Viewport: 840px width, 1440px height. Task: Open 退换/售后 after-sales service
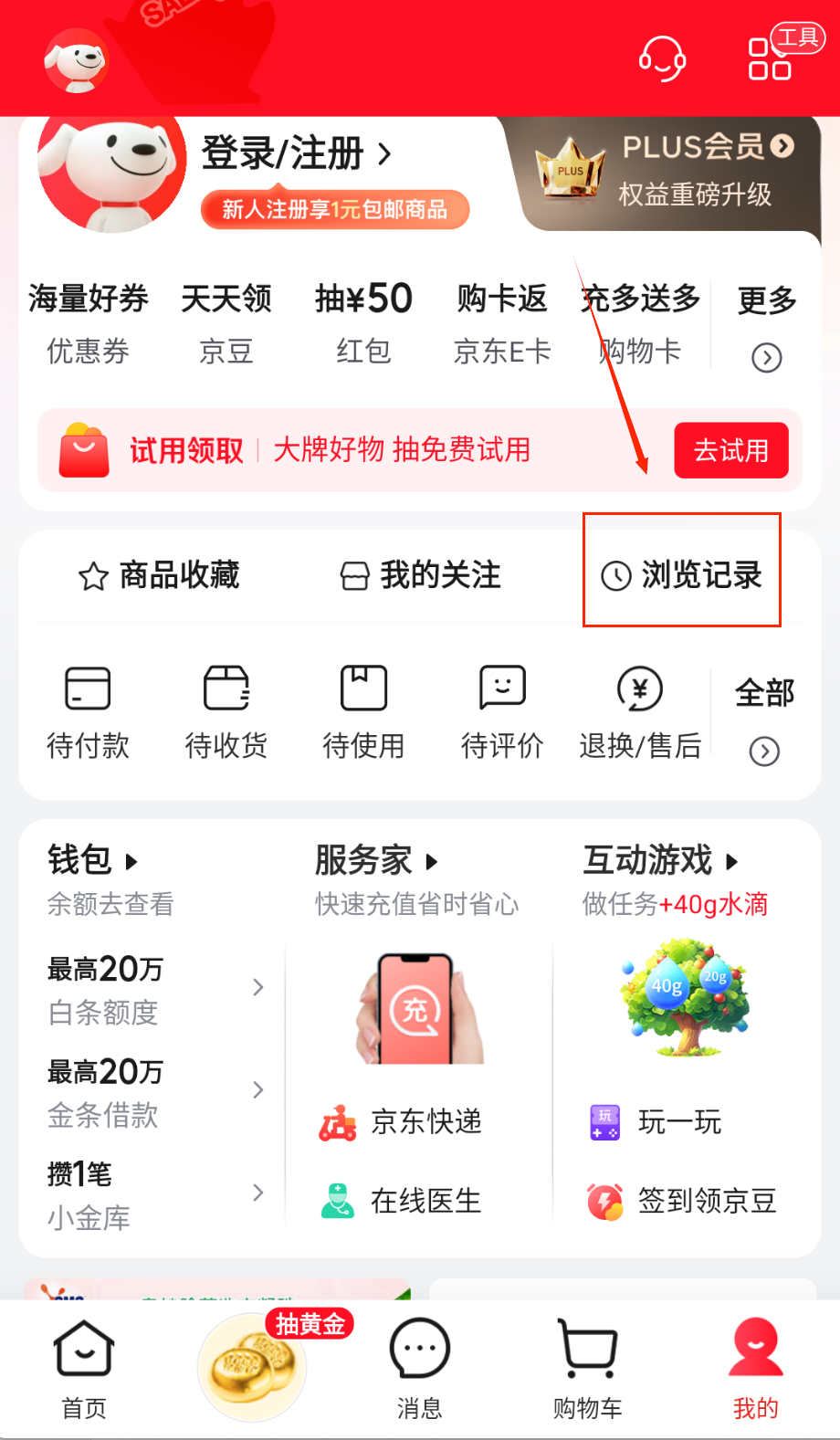[640, 712]
